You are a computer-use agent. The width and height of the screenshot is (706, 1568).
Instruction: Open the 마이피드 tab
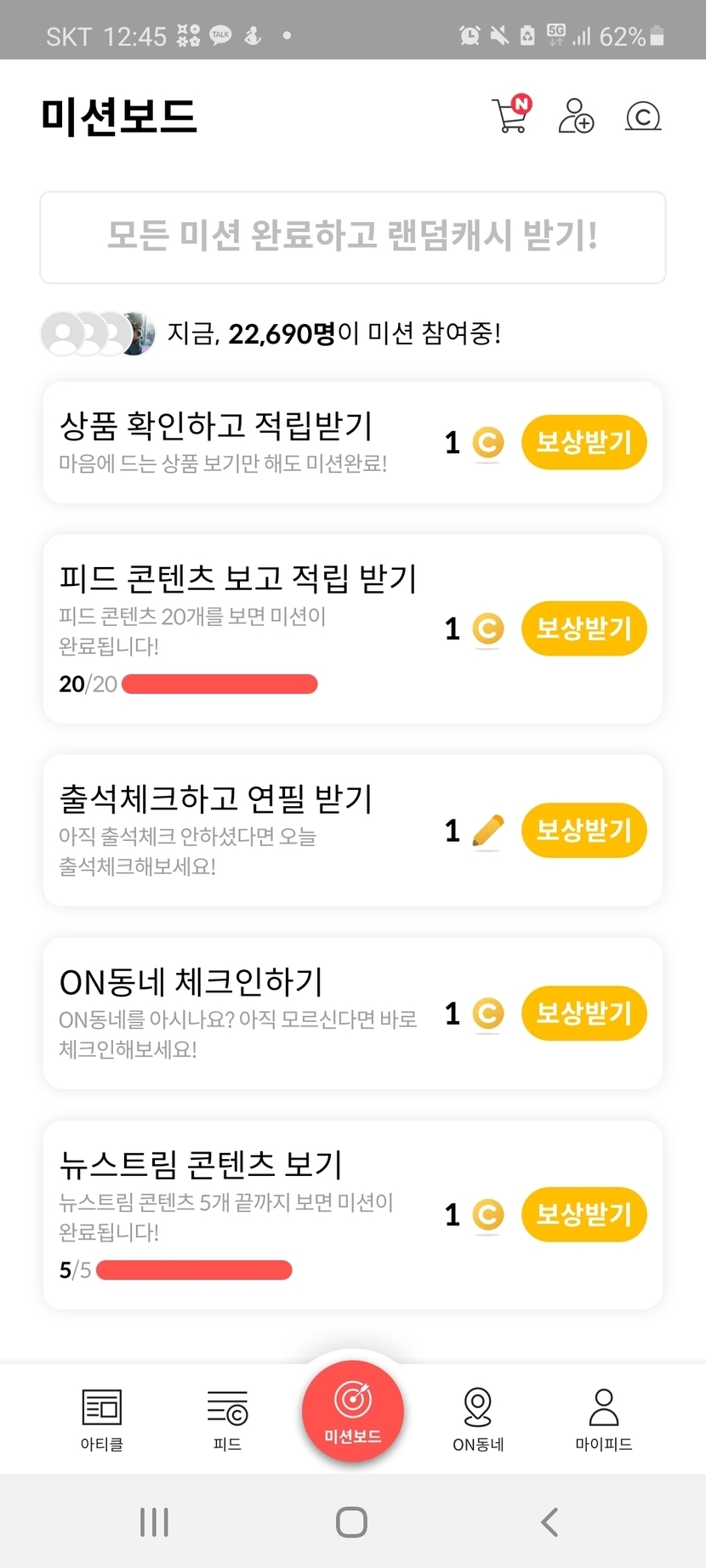tap(604, 1419)
